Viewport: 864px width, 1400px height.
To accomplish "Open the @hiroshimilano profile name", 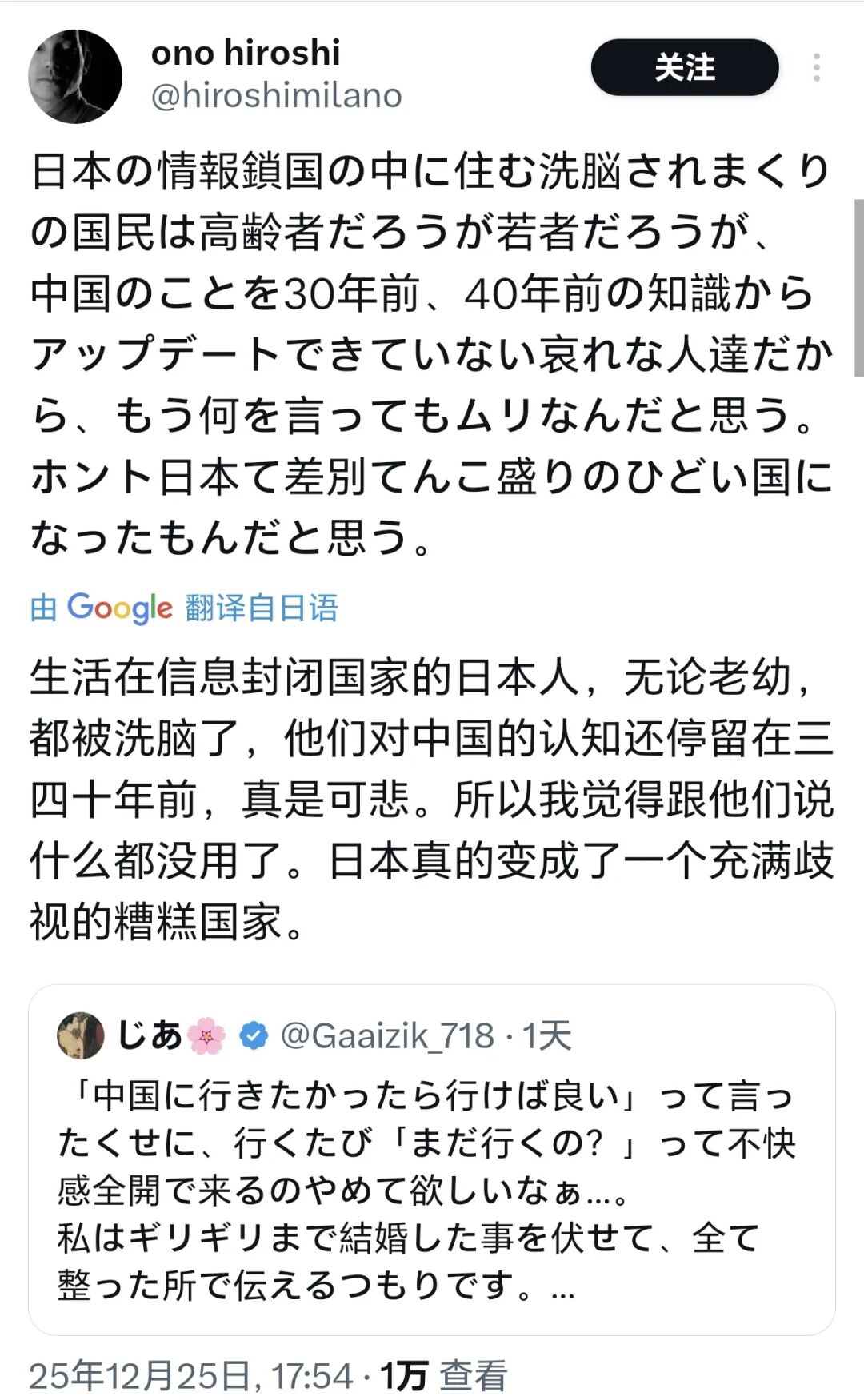I will [276, 96].
